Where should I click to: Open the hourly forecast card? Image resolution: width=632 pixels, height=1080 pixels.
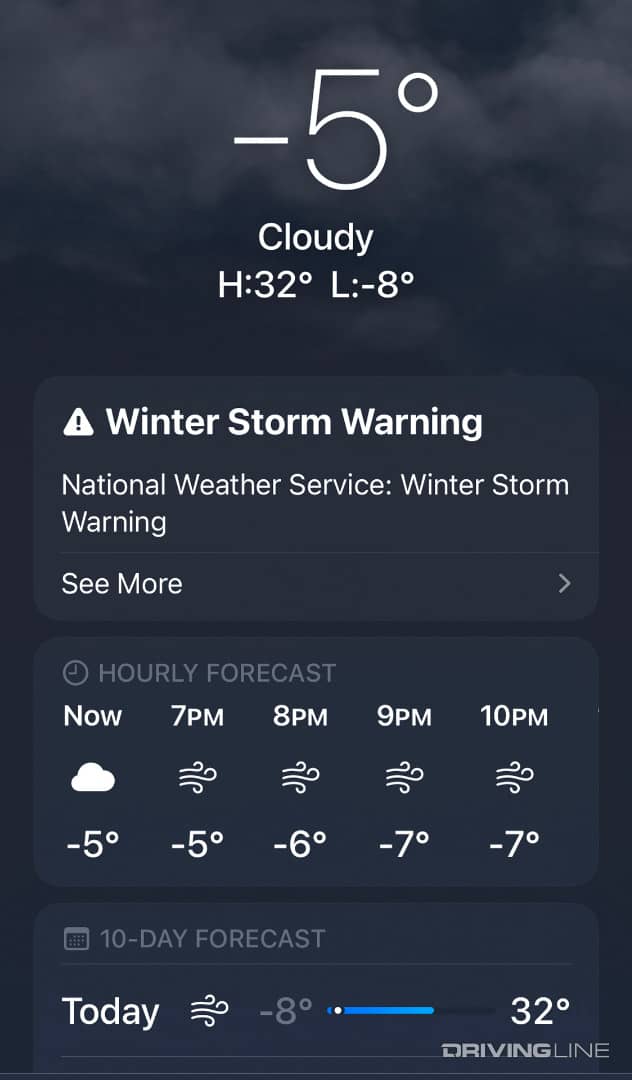(316, 761)
